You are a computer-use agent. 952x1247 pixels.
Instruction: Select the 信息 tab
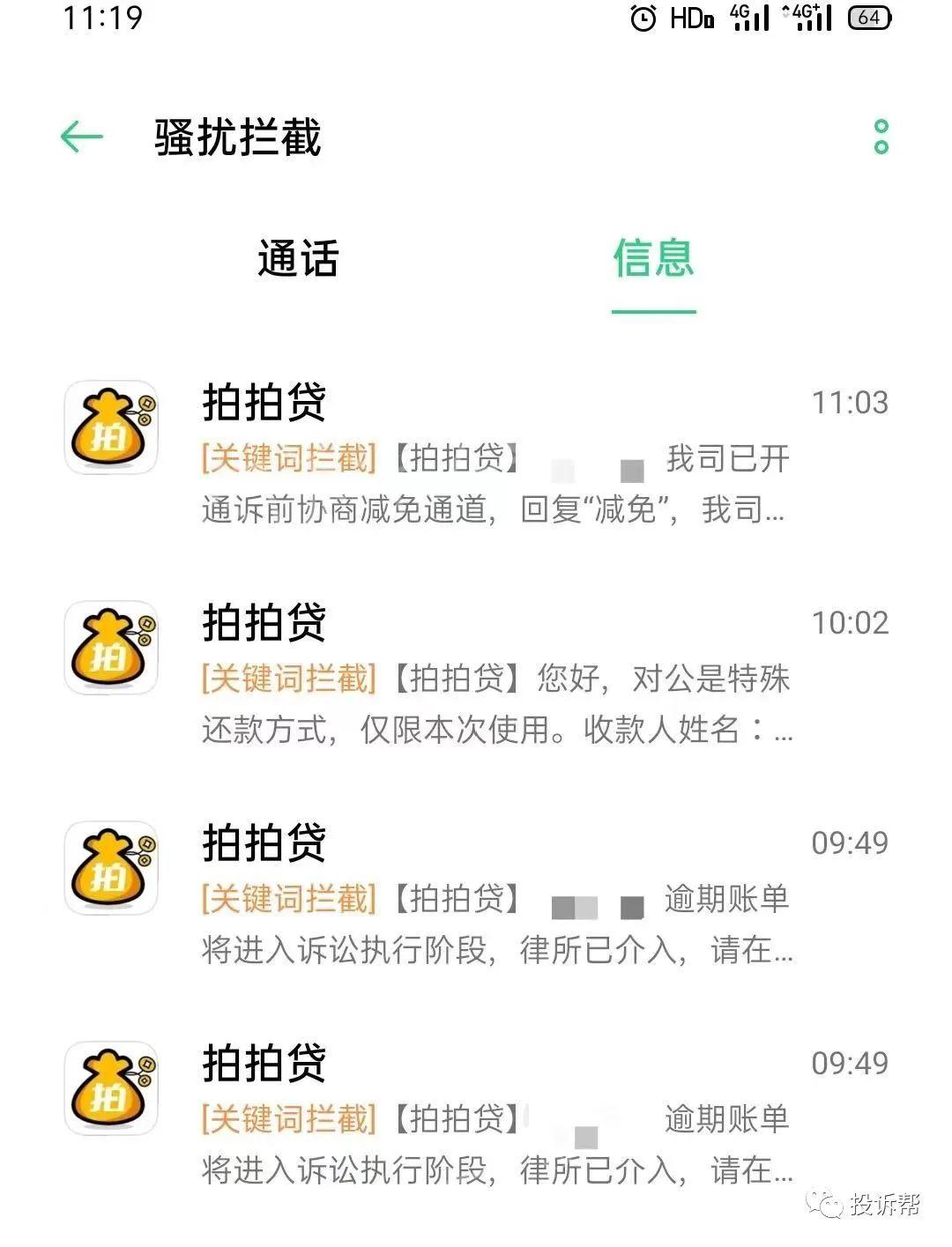[653, 259]
